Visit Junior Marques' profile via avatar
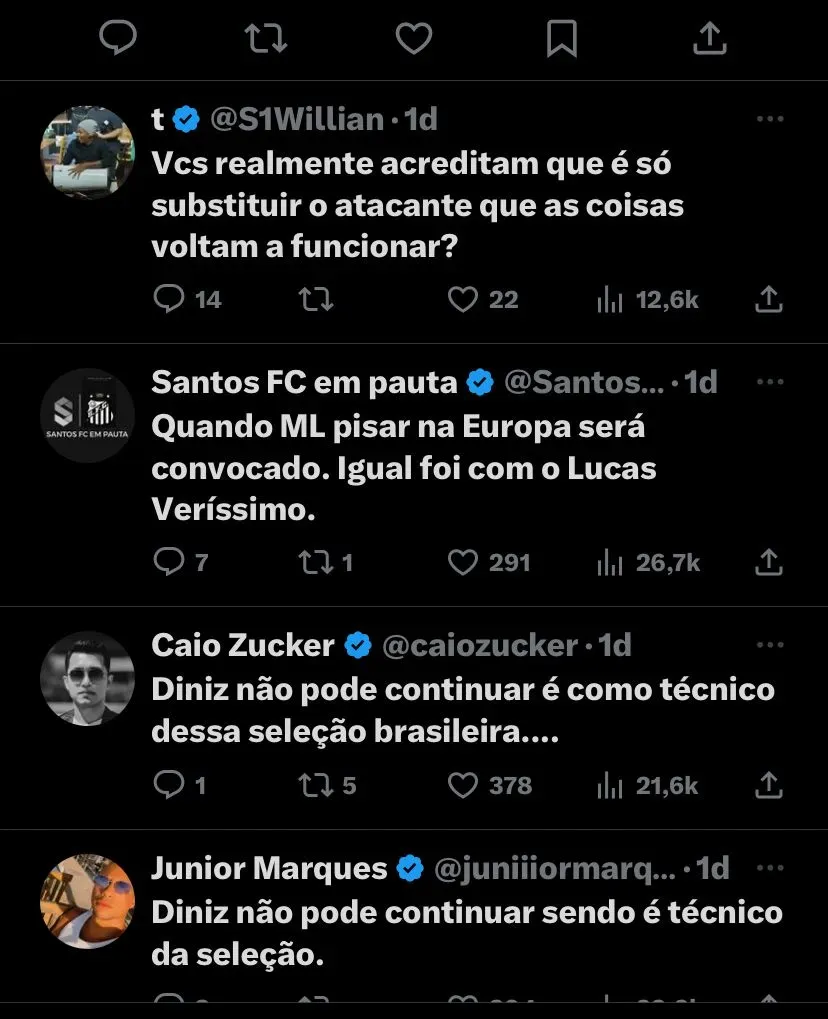The image size is (828, 1019). tap(87, 900)
